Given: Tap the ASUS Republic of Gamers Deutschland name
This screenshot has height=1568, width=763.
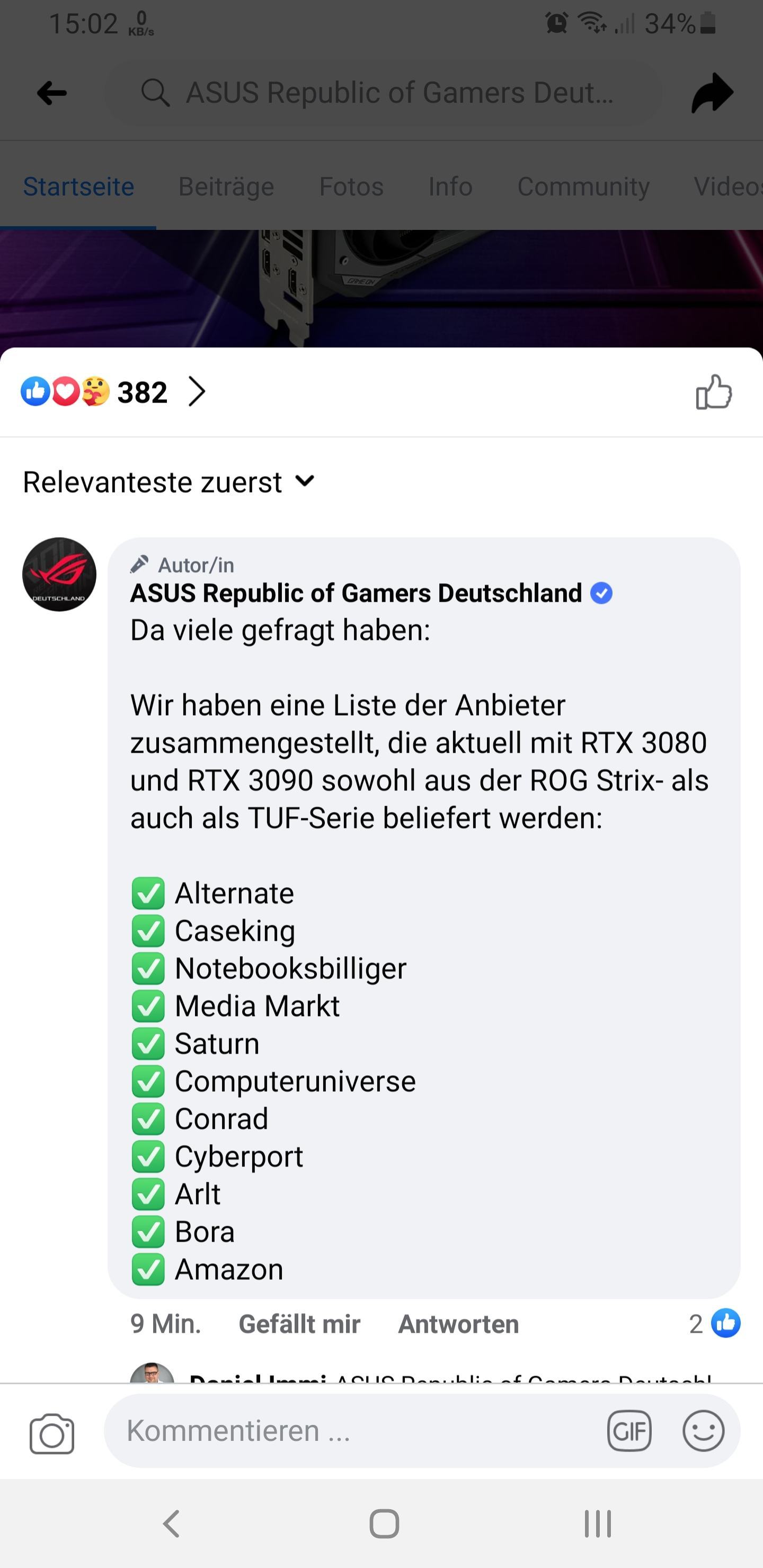Looking at the screenshot, I should [x=356, y=593].
